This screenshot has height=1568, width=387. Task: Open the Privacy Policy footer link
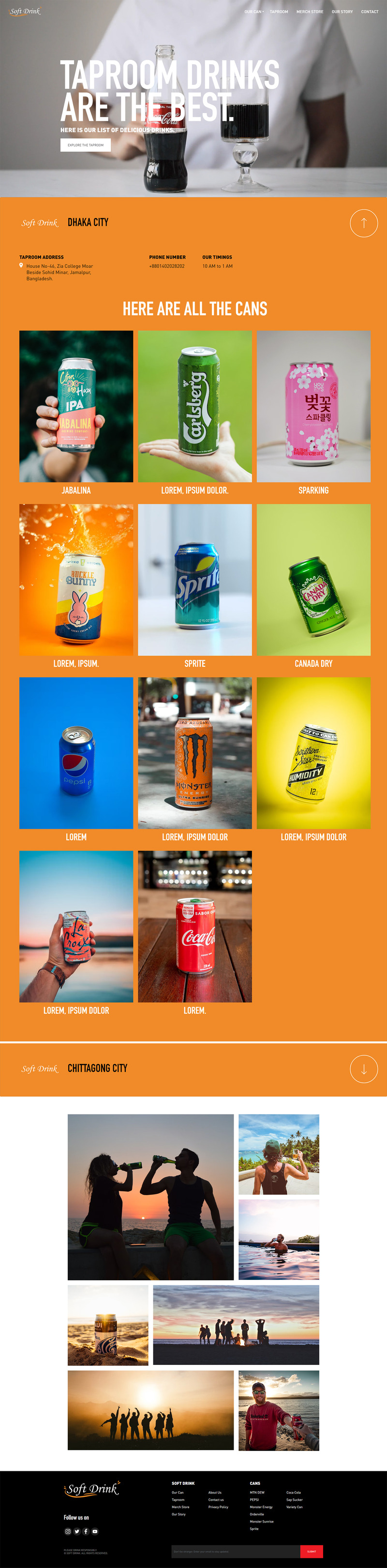(218, 1507)
